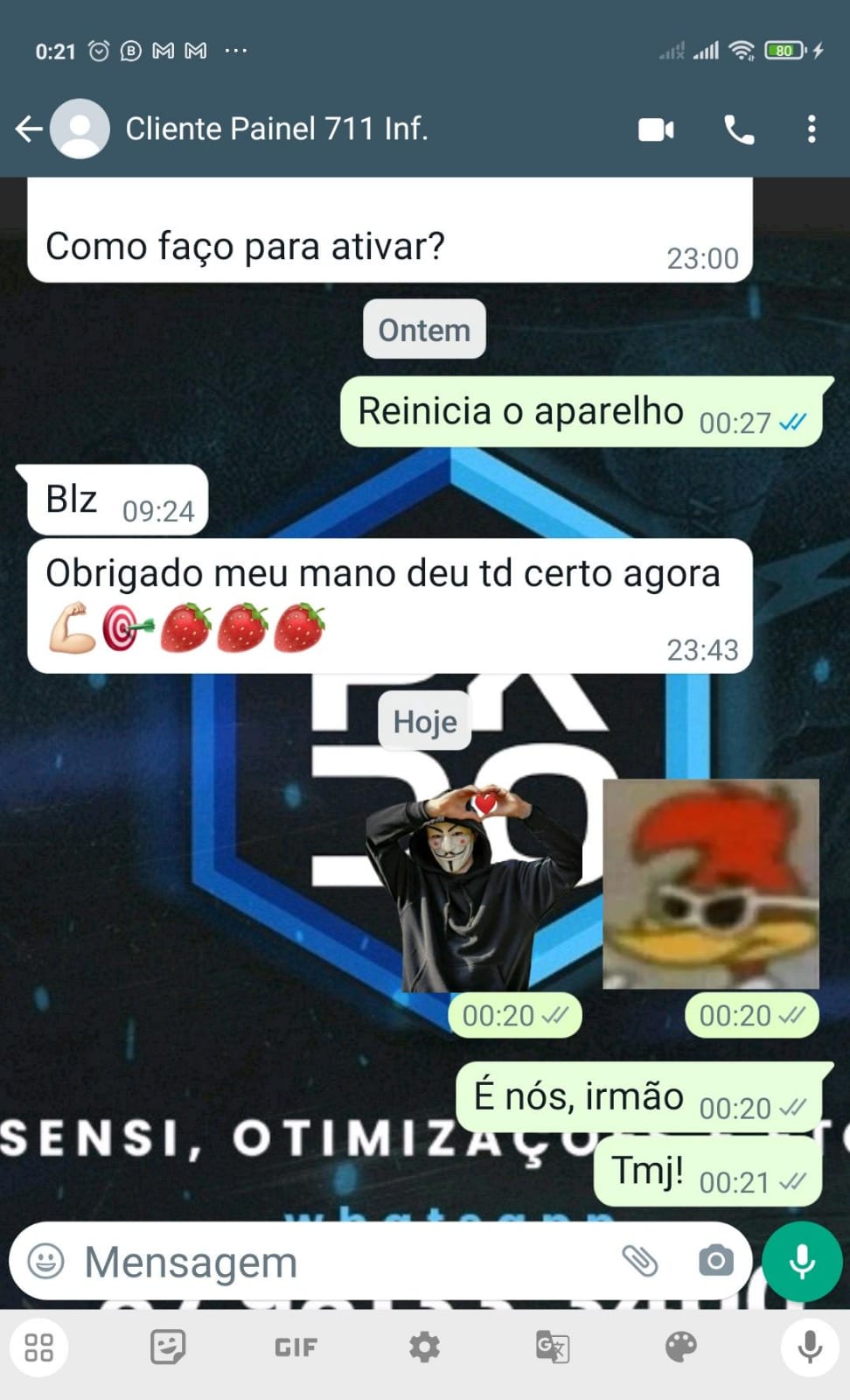
Task: Open the camera from the message bar
Action: click(715, 1261)
